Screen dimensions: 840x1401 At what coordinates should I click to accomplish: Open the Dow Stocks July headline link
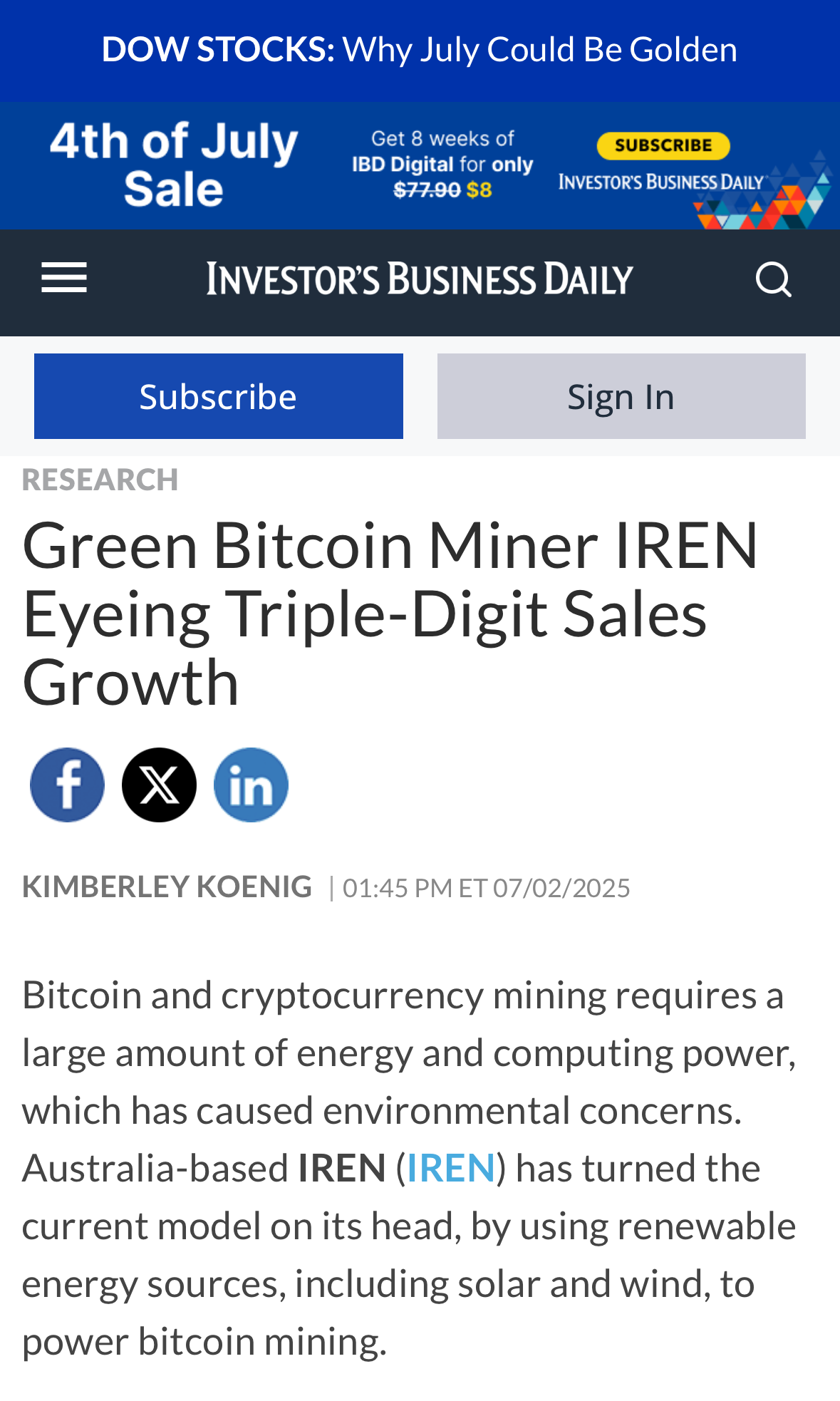click(420, 50)
